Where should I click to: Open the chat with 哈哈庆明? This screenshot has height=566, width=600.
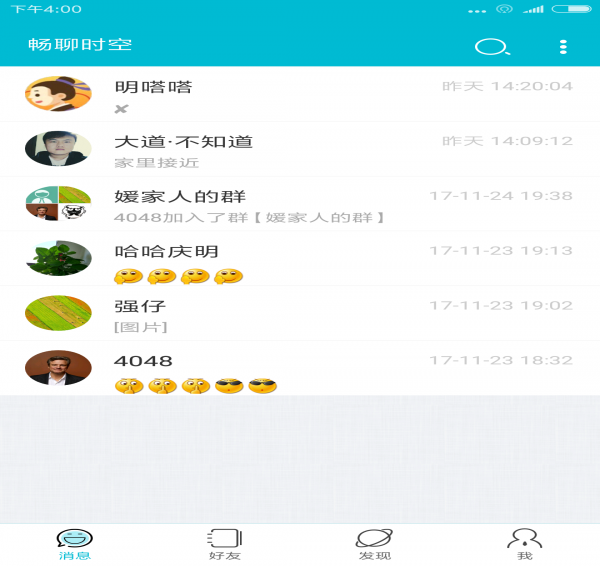tap(300, 260)
